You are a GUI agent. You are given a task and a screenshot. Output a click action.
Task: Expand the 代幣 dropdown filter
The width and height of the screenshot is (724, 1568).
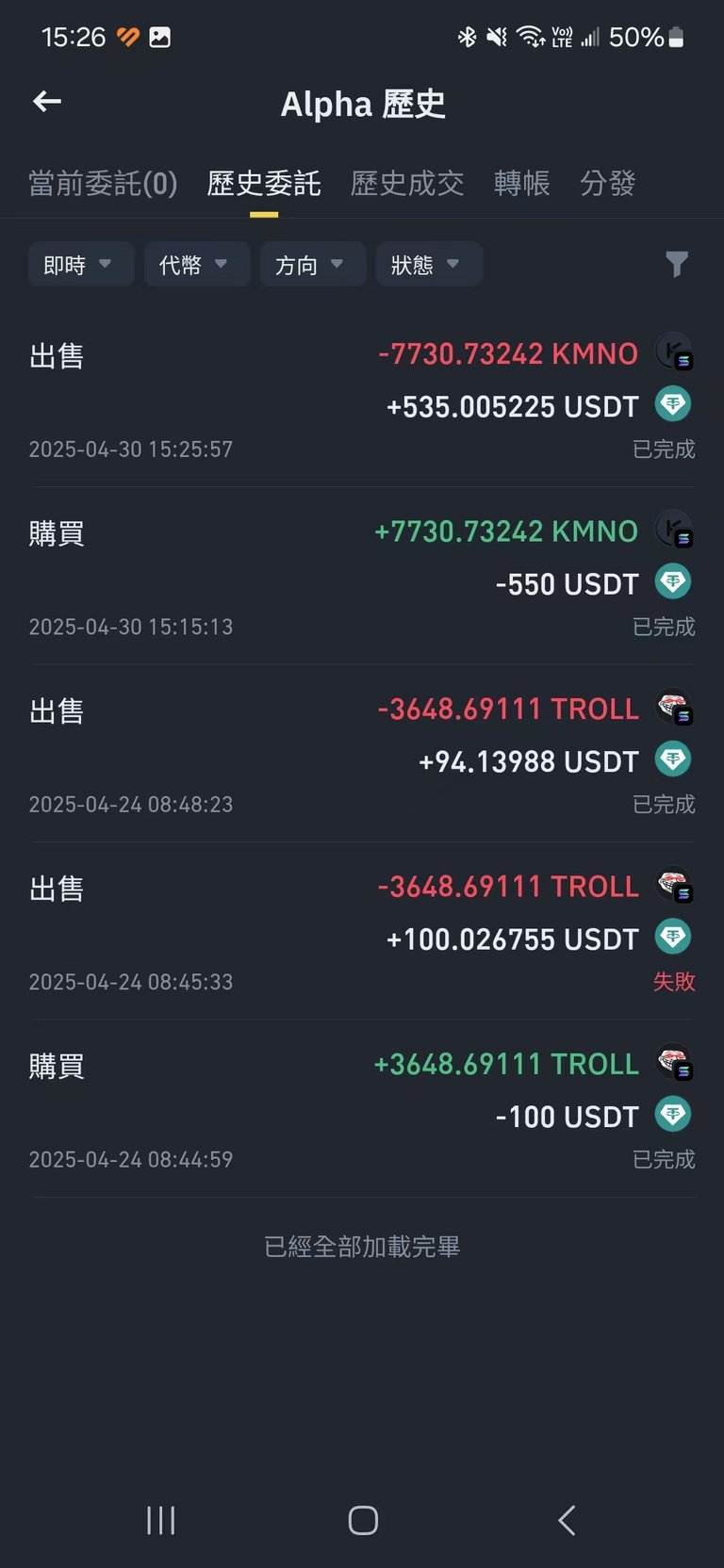[196, 265]
